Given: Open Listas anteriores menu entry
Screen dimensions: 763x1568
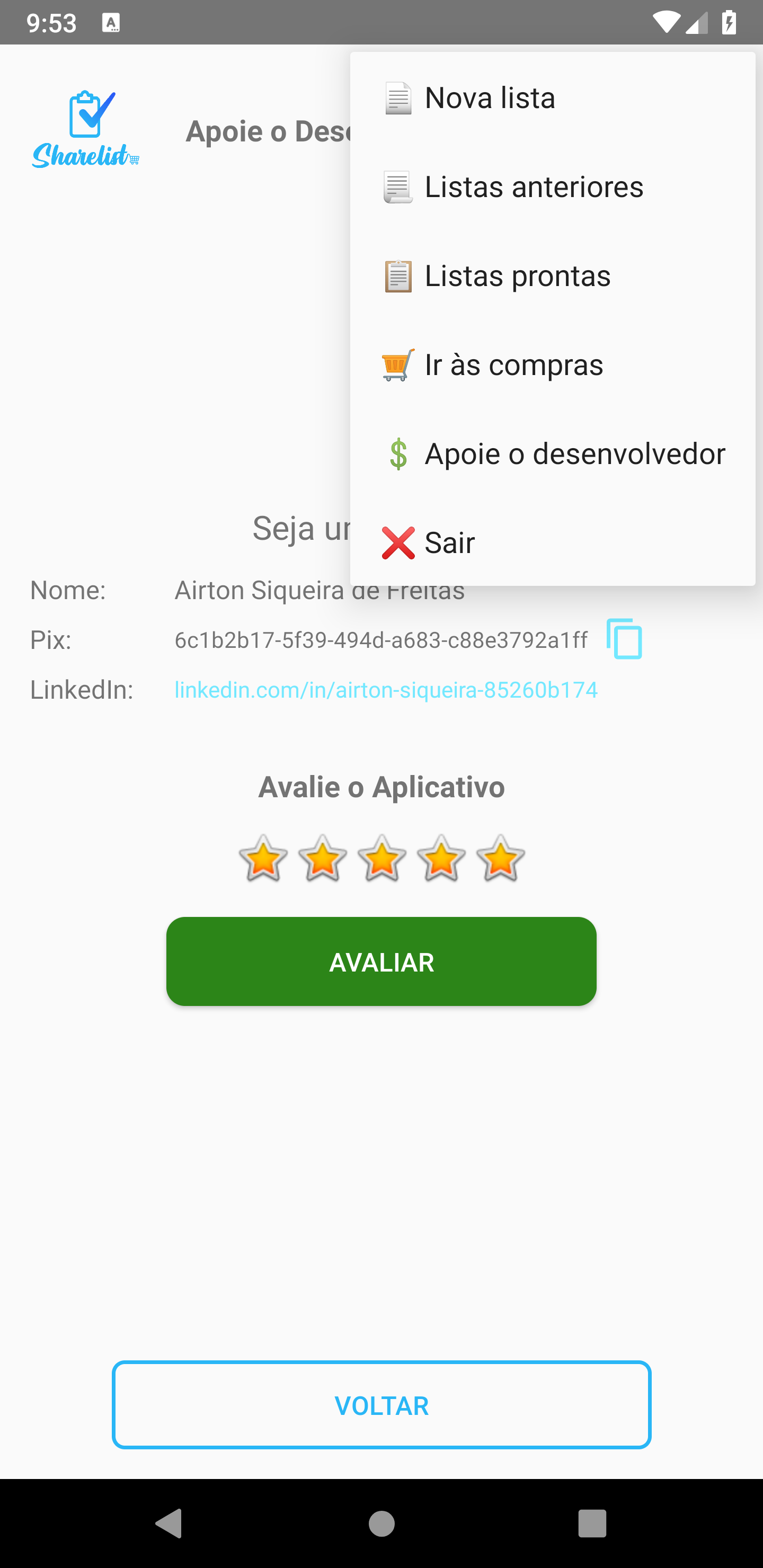Looking at the screenshot, I should pyautogui.click(x=534, y=187).
